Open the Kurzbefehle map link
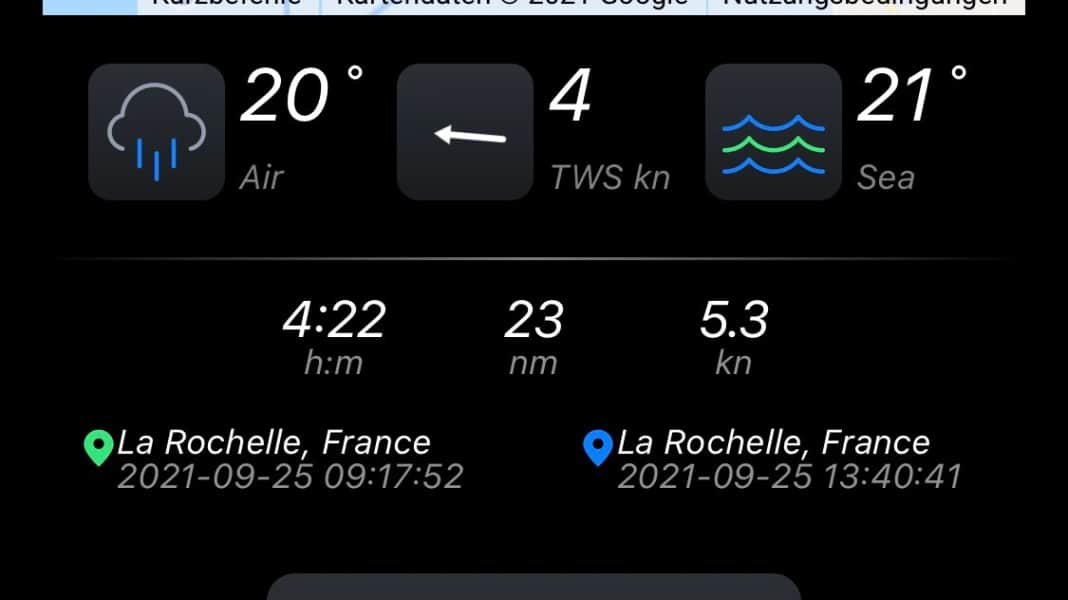 click(x=226, y=4)
